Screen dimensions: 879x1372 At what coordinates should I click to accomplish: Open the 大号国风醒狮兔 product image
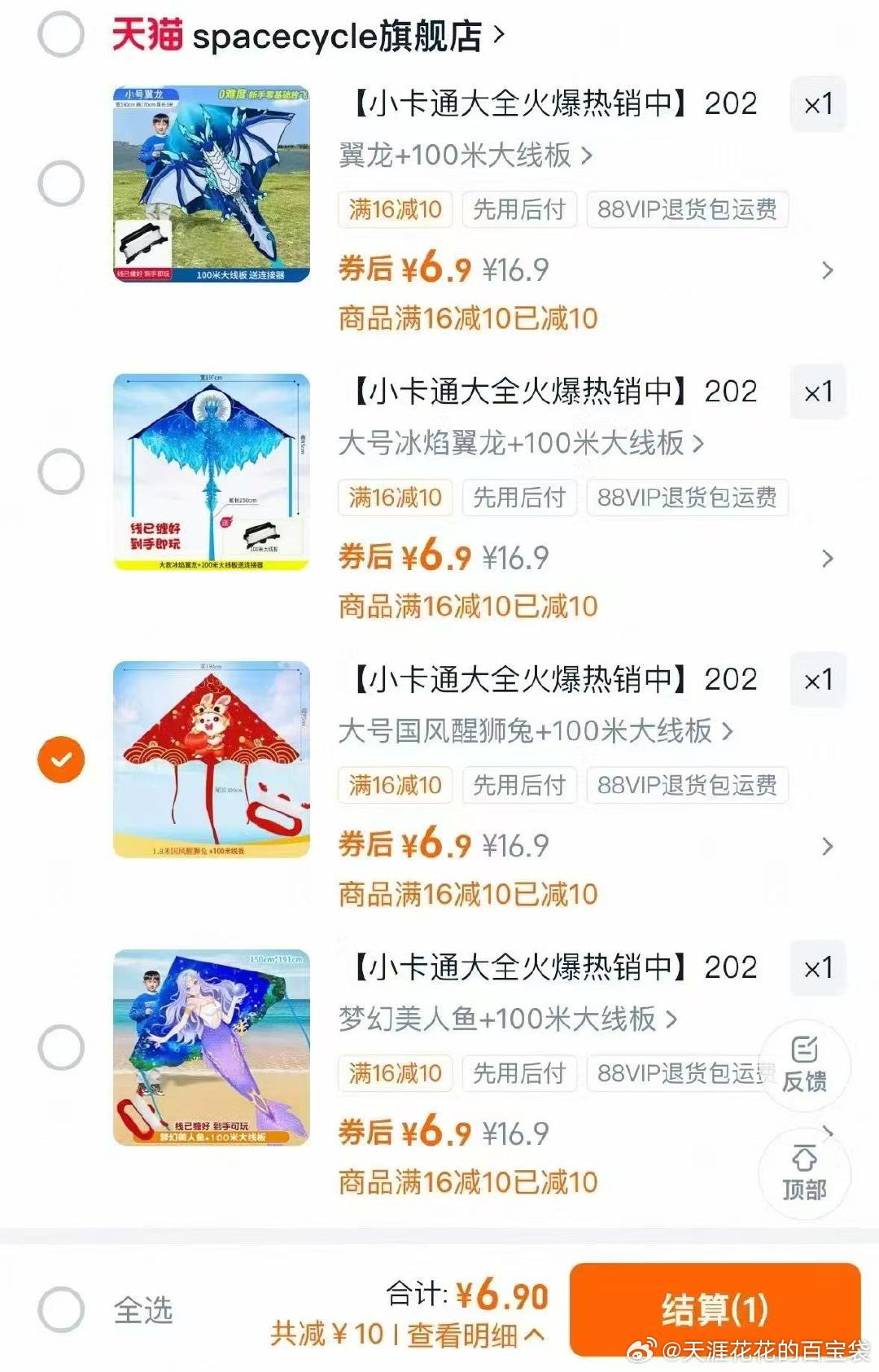tap(212, 760)
